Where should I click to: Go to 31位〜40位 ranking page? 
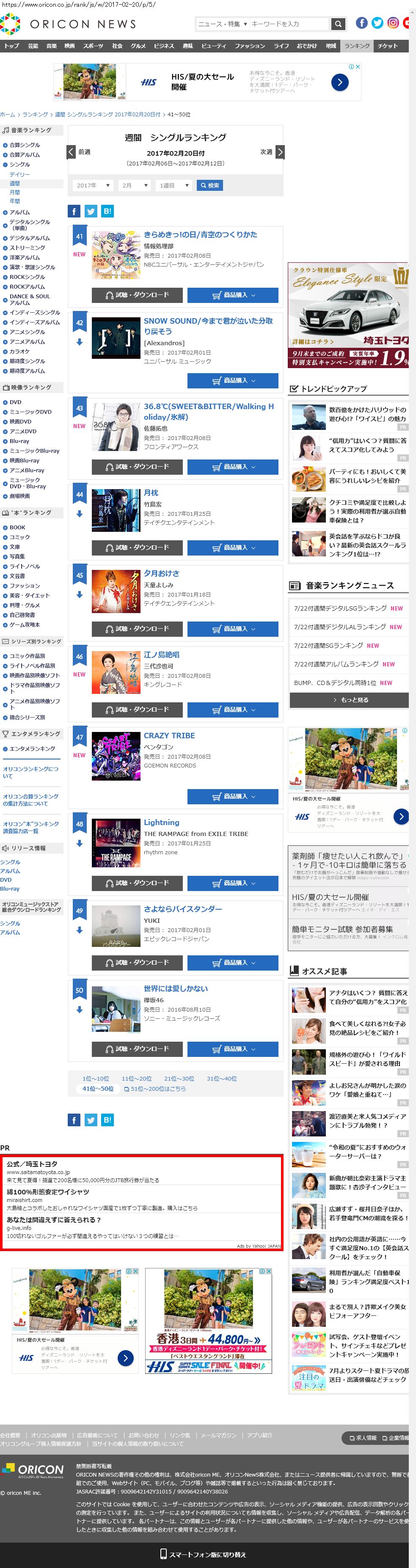pos(222,1078)
